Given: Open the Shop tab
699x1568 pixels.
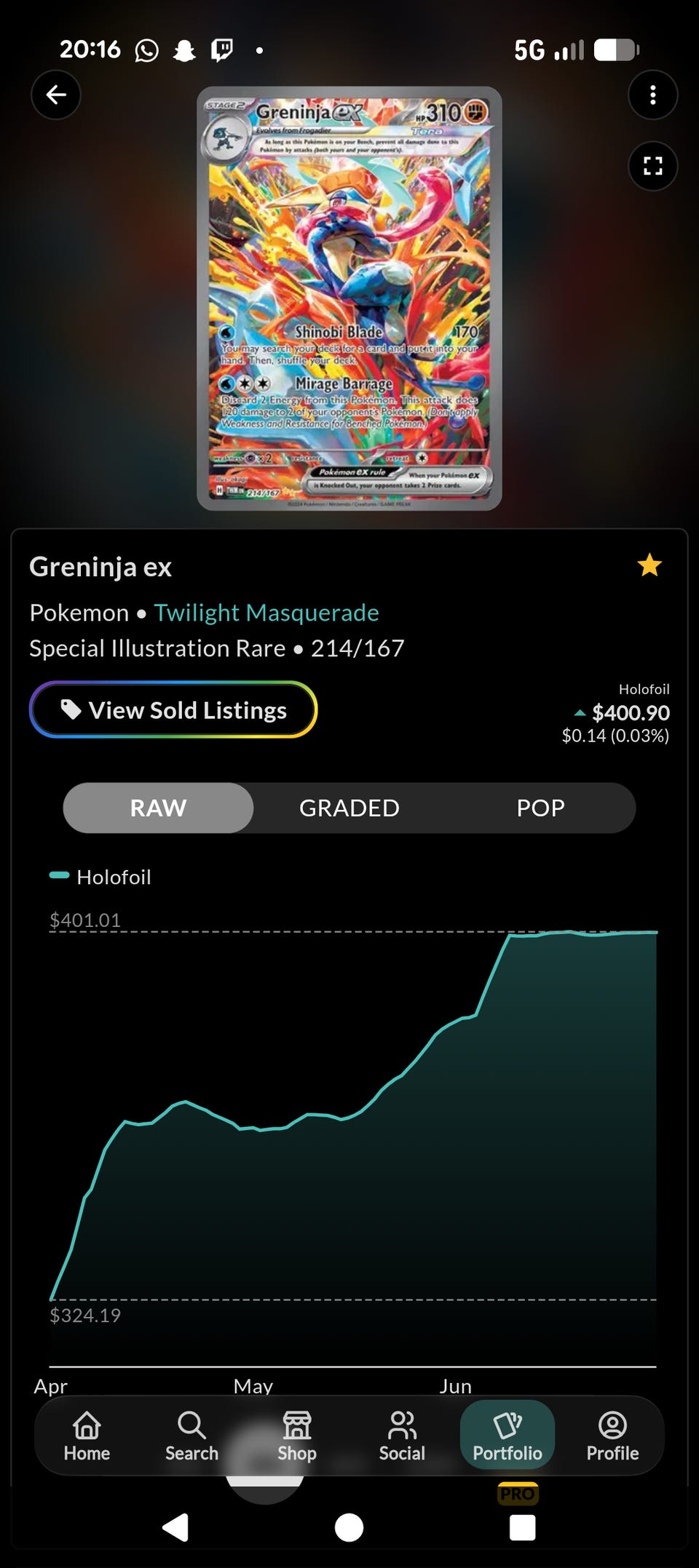Looking at the screenshot, I should tap(297, 1436).
